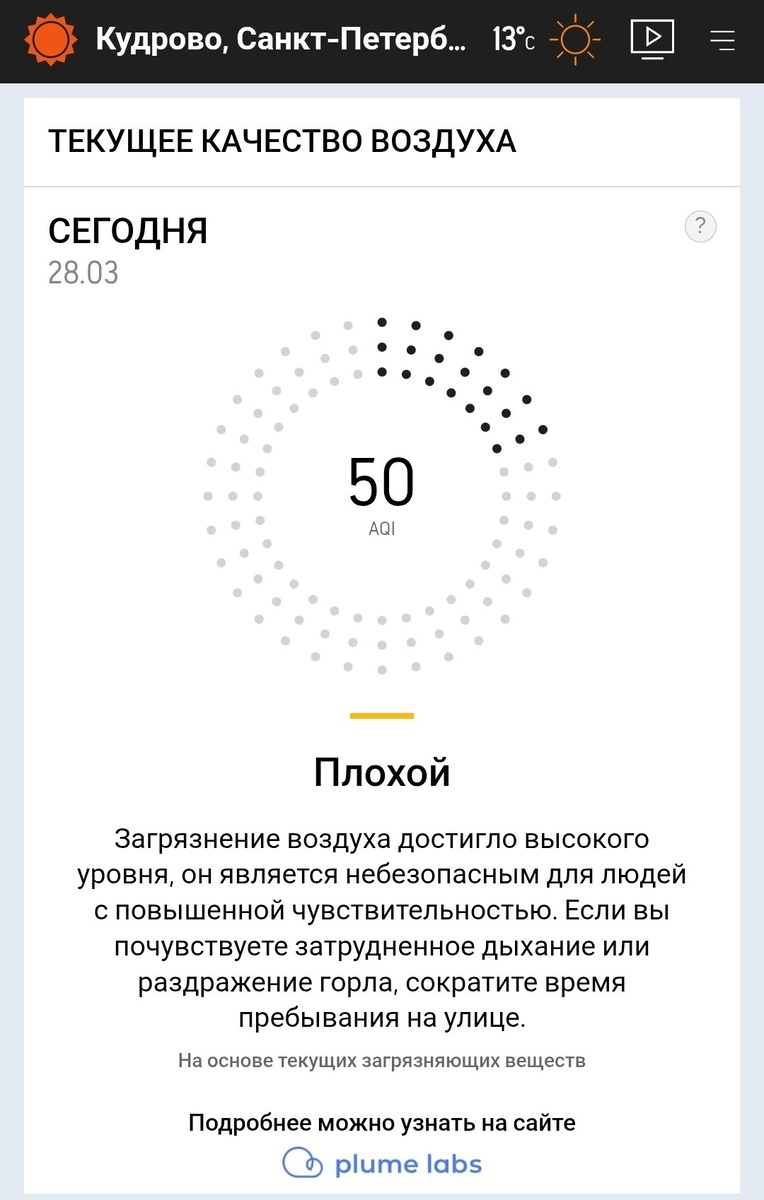The width and height of the screenshot is (764, 1200).
Task: Tap the 50 AQI value in the gauge
Action: [381, 483]
